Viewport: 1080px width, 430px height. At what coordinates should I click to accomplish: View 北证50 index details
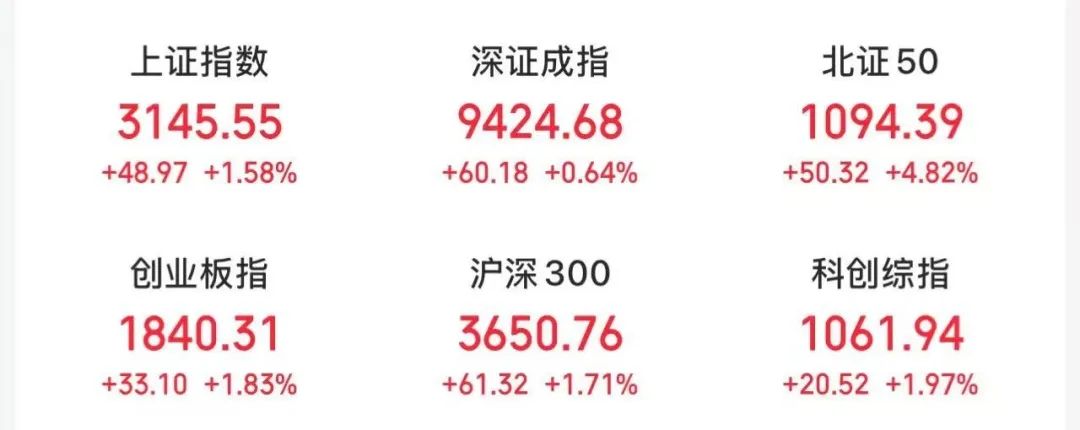click(x=880, y=122)
